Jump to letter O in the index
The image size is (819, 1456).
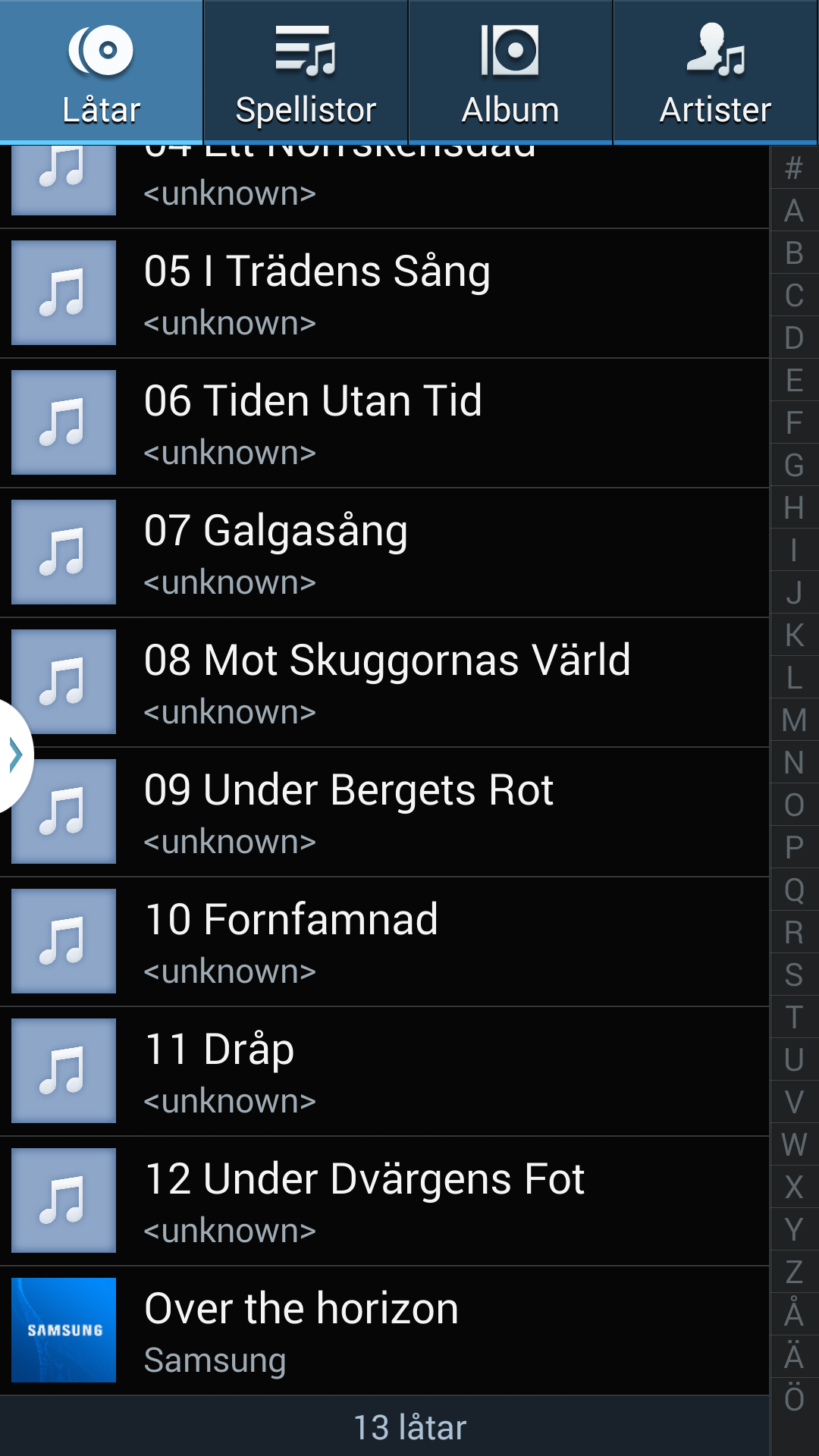pos(794,805)
